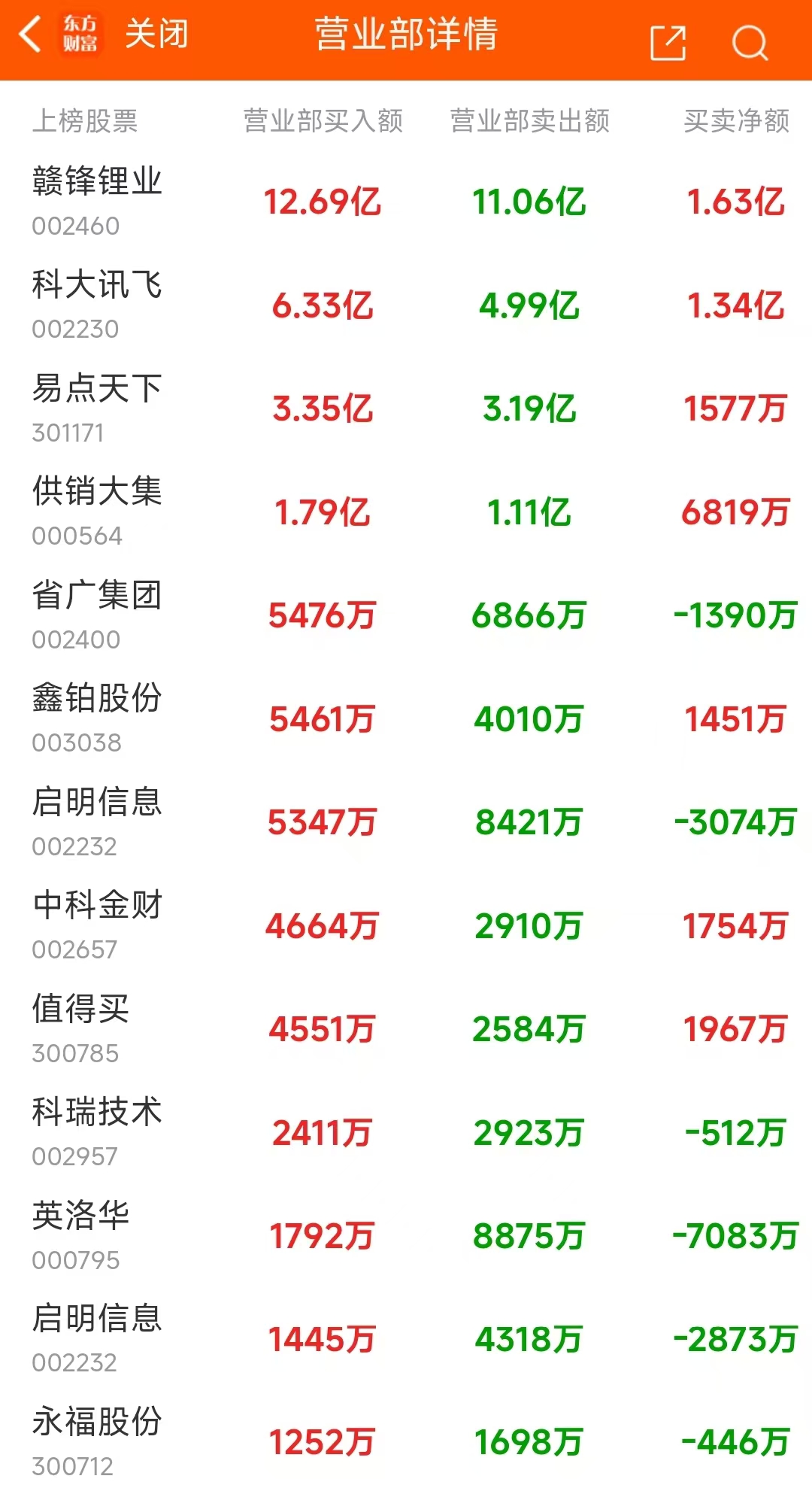Open the 赣锋锂业 stock row
Screen dimensions: 812x1485
click(x=406, y=202)
